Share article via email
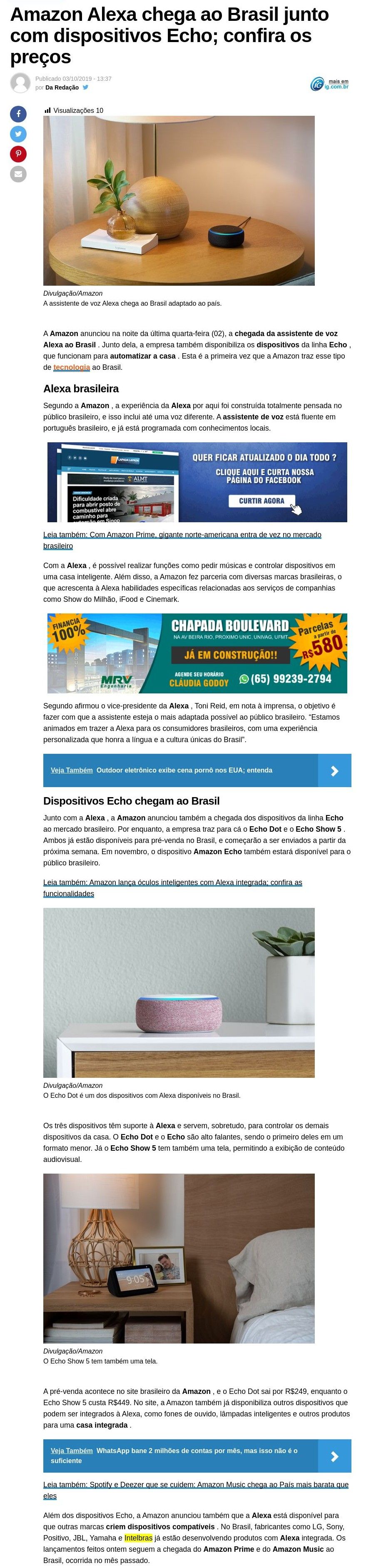The image size is (366, 1568). click(x=18, y=174)
